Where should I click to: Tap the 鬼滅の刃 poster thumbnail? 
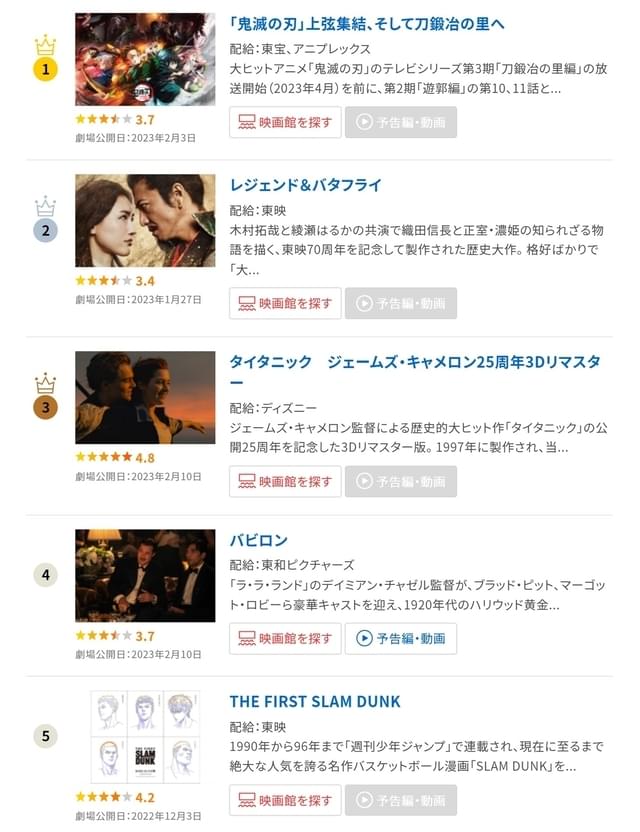tap(145, 59)
